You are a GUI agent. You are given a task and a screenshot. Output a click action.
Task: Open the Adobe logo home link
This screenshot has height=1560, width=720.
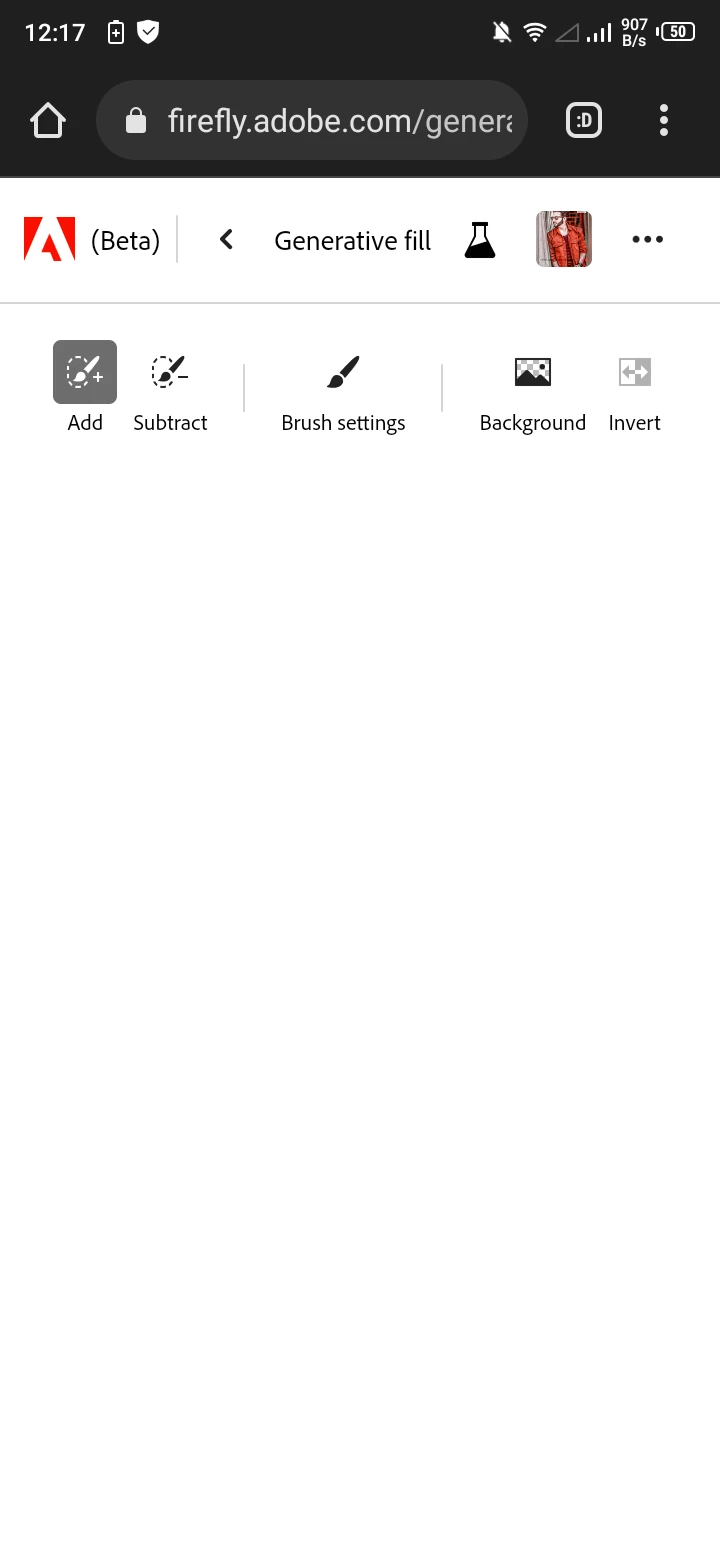click(50, 240)
